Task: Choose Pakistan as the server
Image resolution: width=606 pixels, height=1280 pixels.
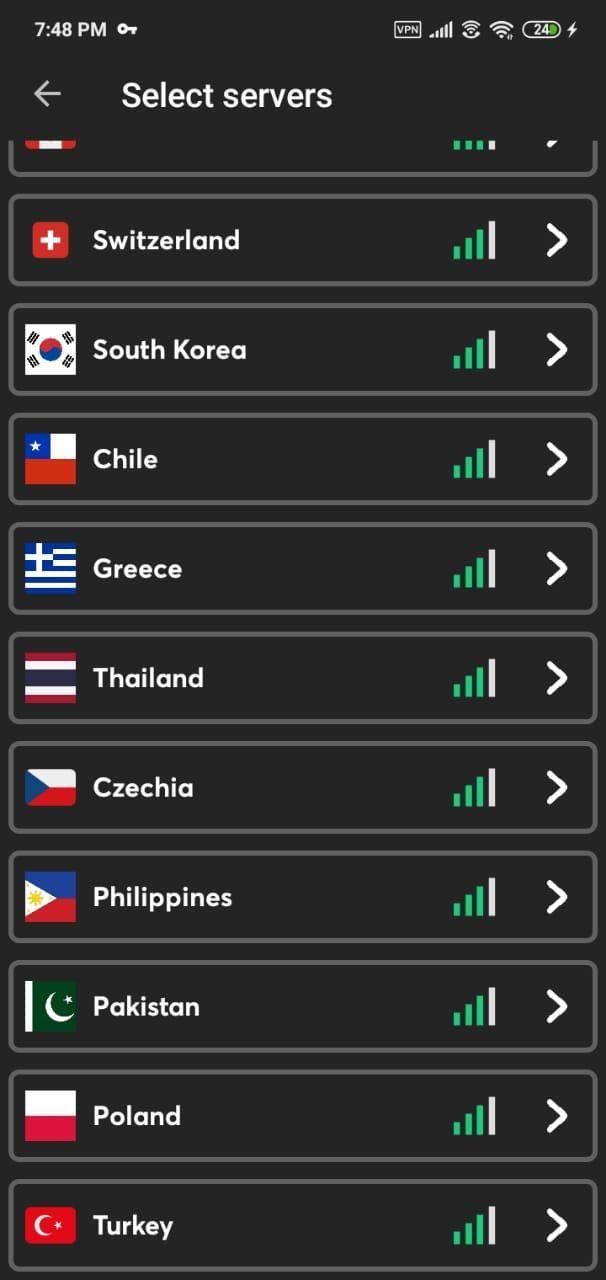Action: (302, 1007)
